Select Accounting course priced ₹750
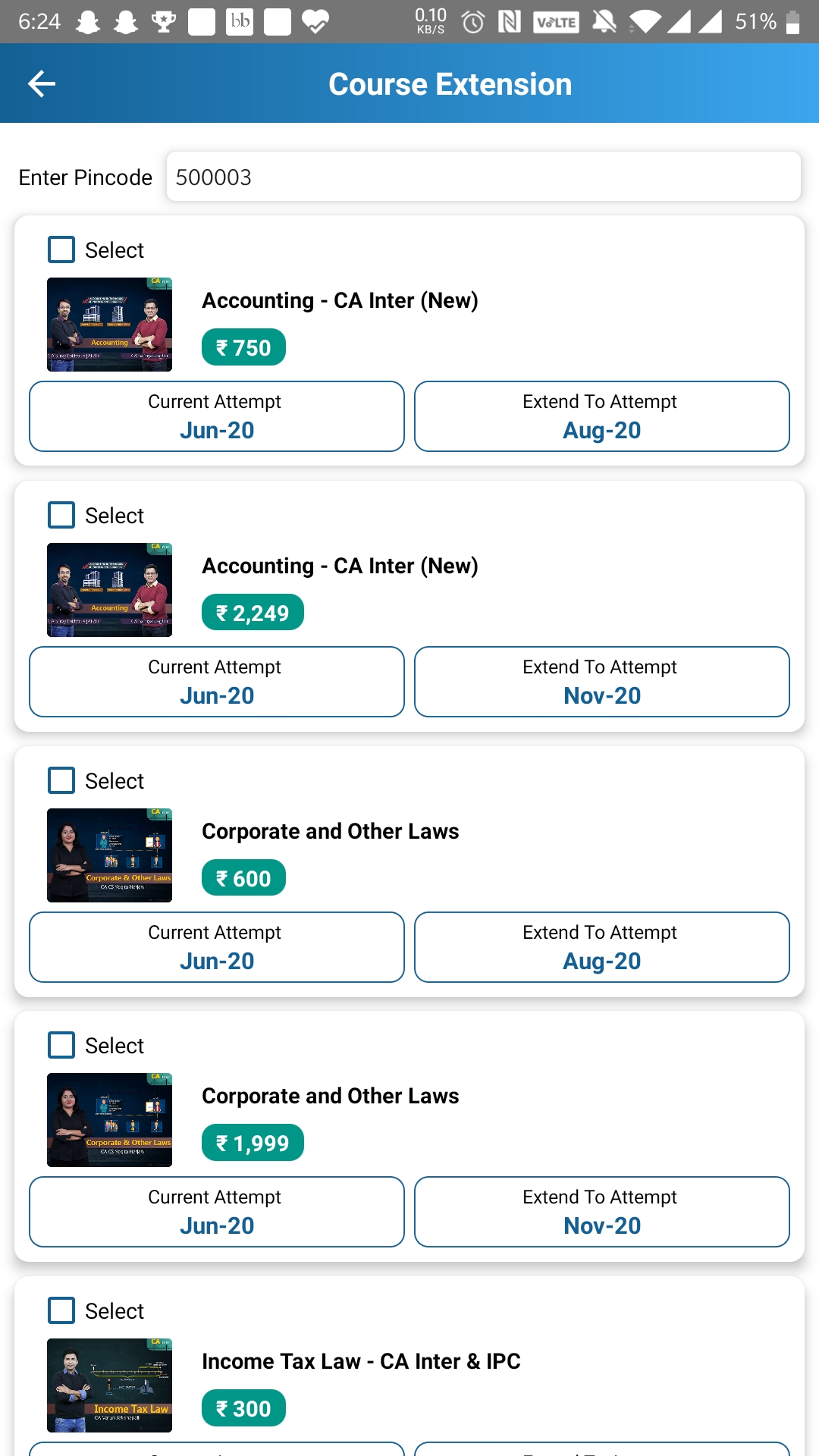Image resolution: width=819 pixels, height=1456 pixels. (61, 249)
